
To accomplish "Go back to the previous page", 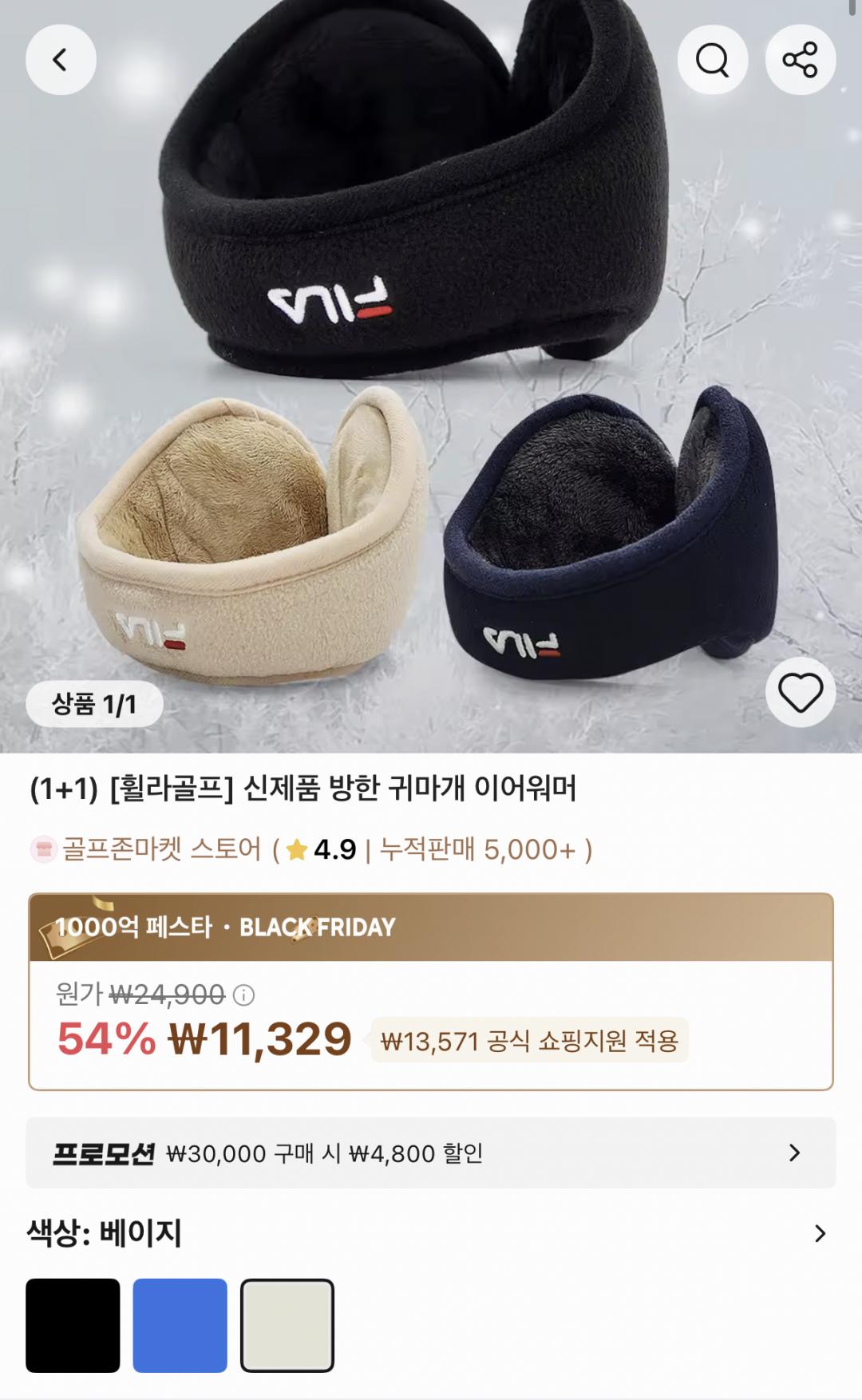I will pos(61,60).
